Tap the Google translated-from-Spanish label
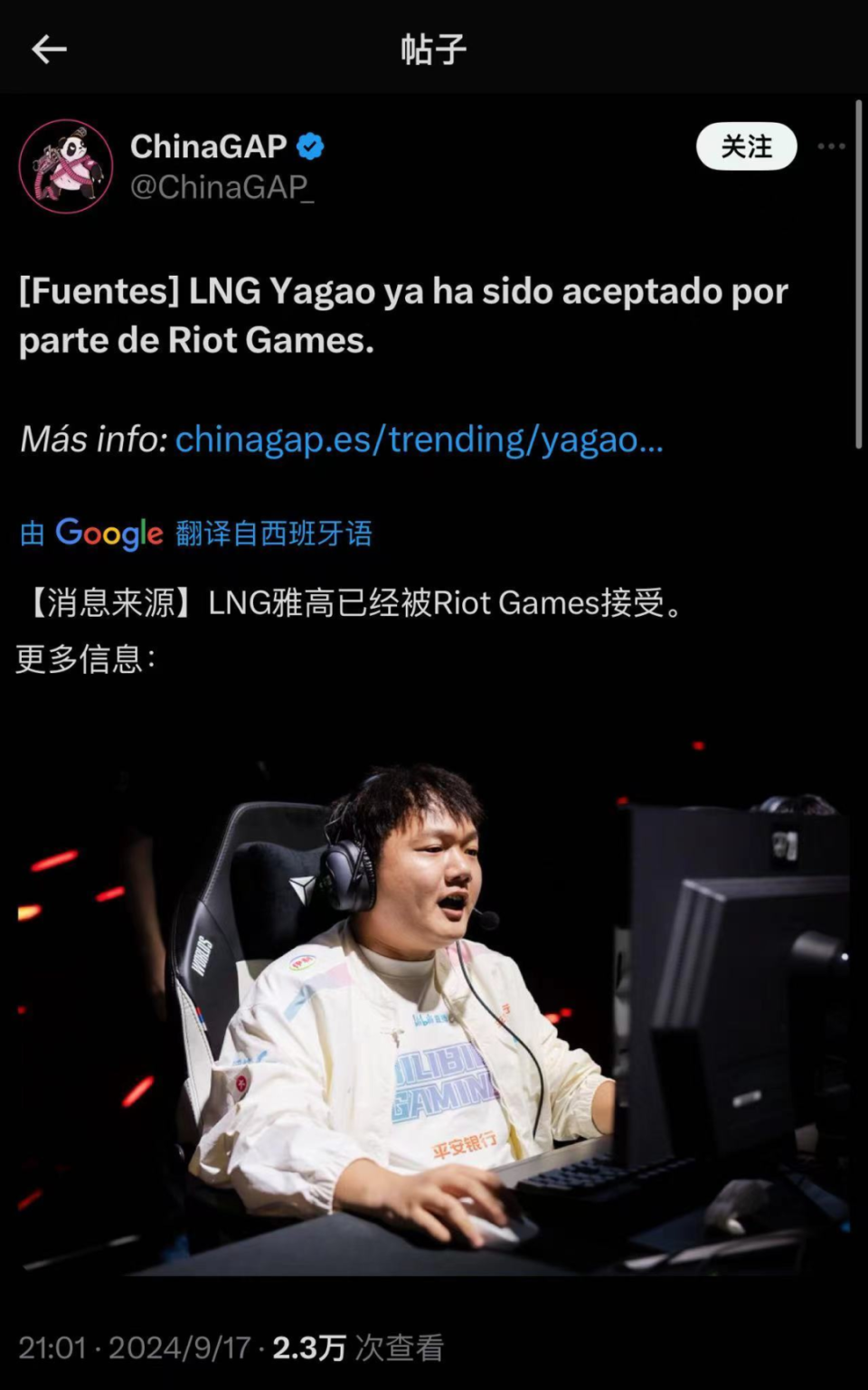Viewport: 868px width, 1390px height. [x=195, y=534]
